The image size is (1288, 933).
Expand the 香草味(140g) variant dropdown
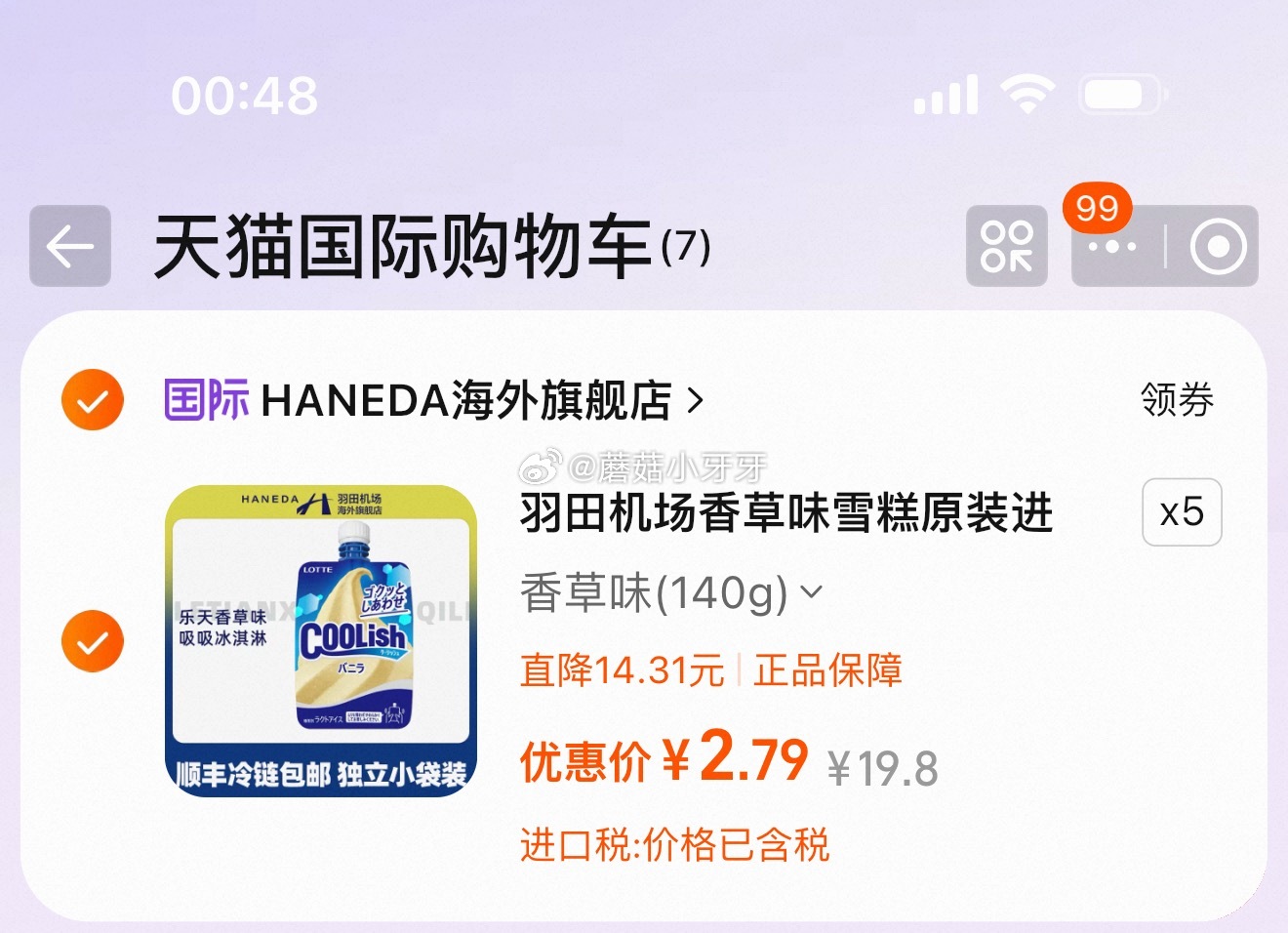(671, 592)
